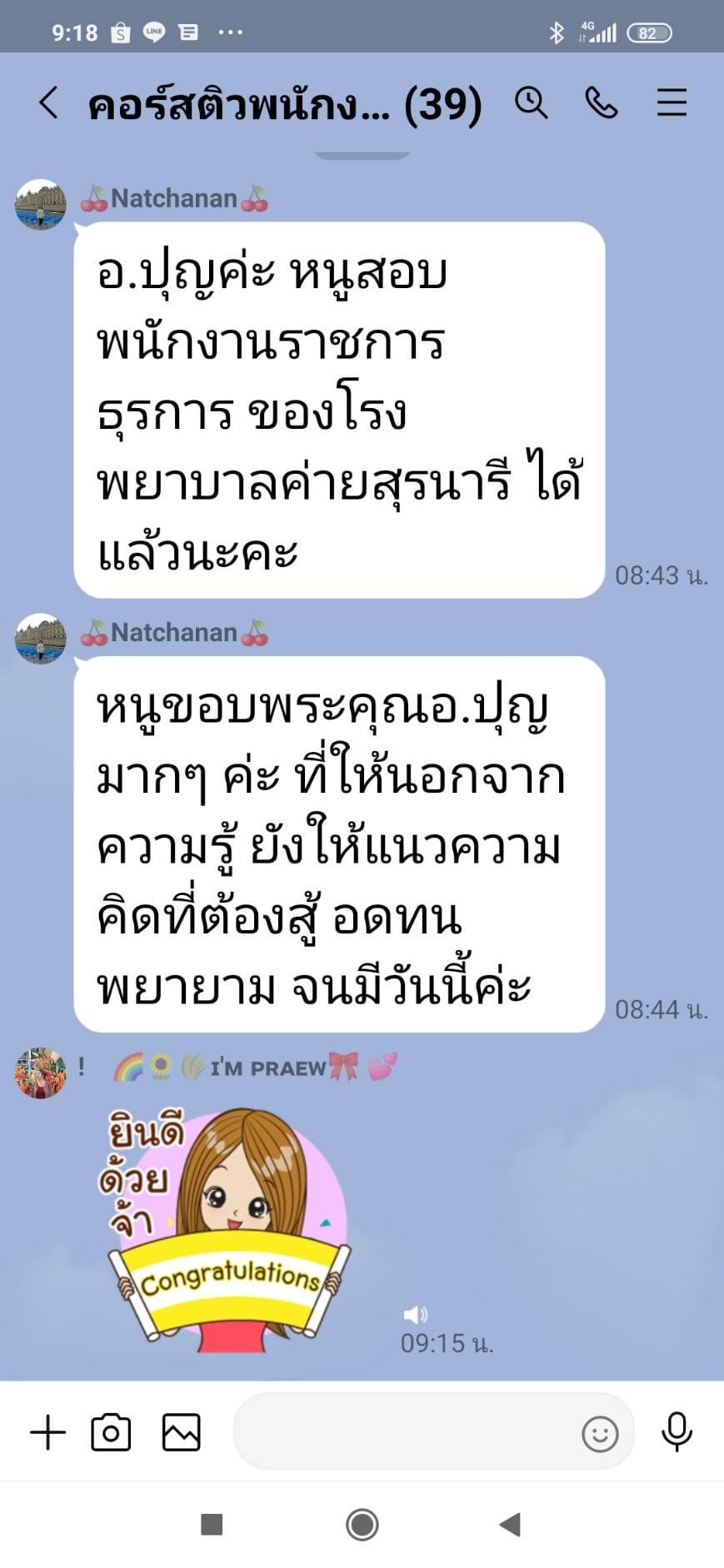724x1568 pixels.
Task: Go back from the group chat
Action: tap(48, 103)
